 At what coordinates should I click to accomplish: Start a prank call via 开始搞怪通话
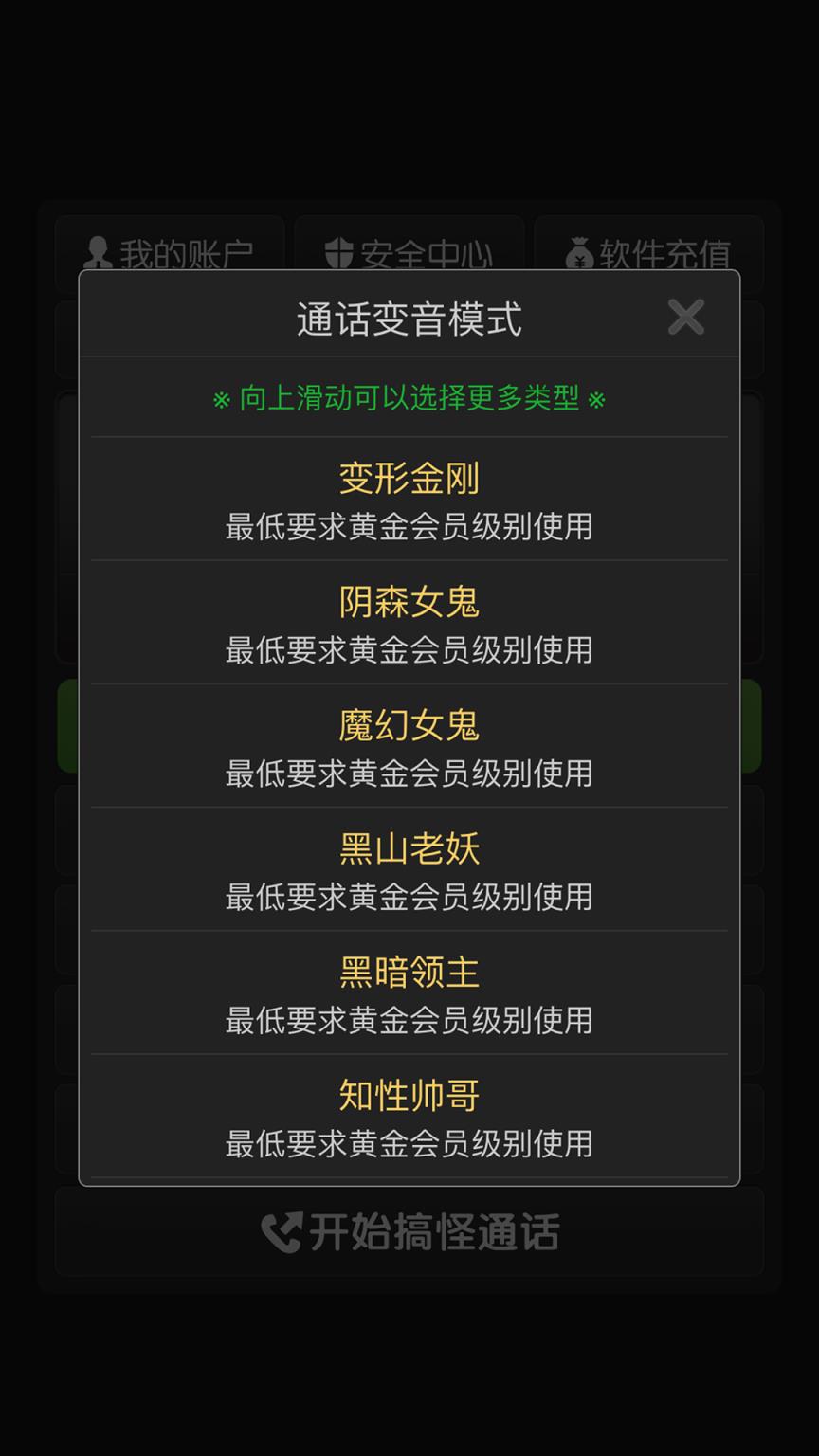point(409,1229)
